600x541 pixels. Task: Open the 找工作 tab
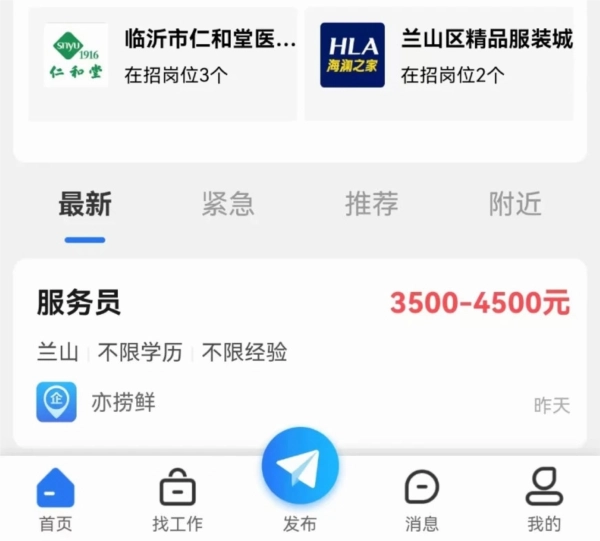coord(178,500)
